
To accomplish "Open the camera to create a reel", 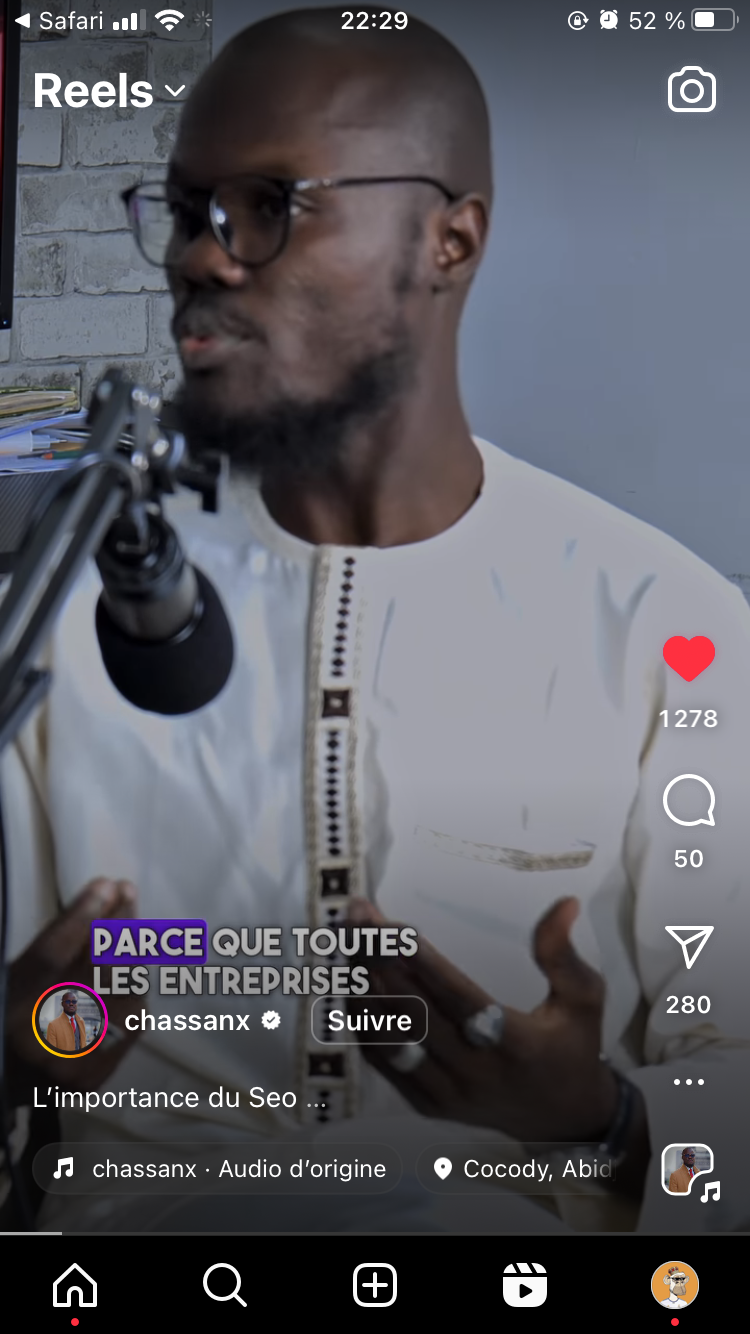I will [692, 90].
